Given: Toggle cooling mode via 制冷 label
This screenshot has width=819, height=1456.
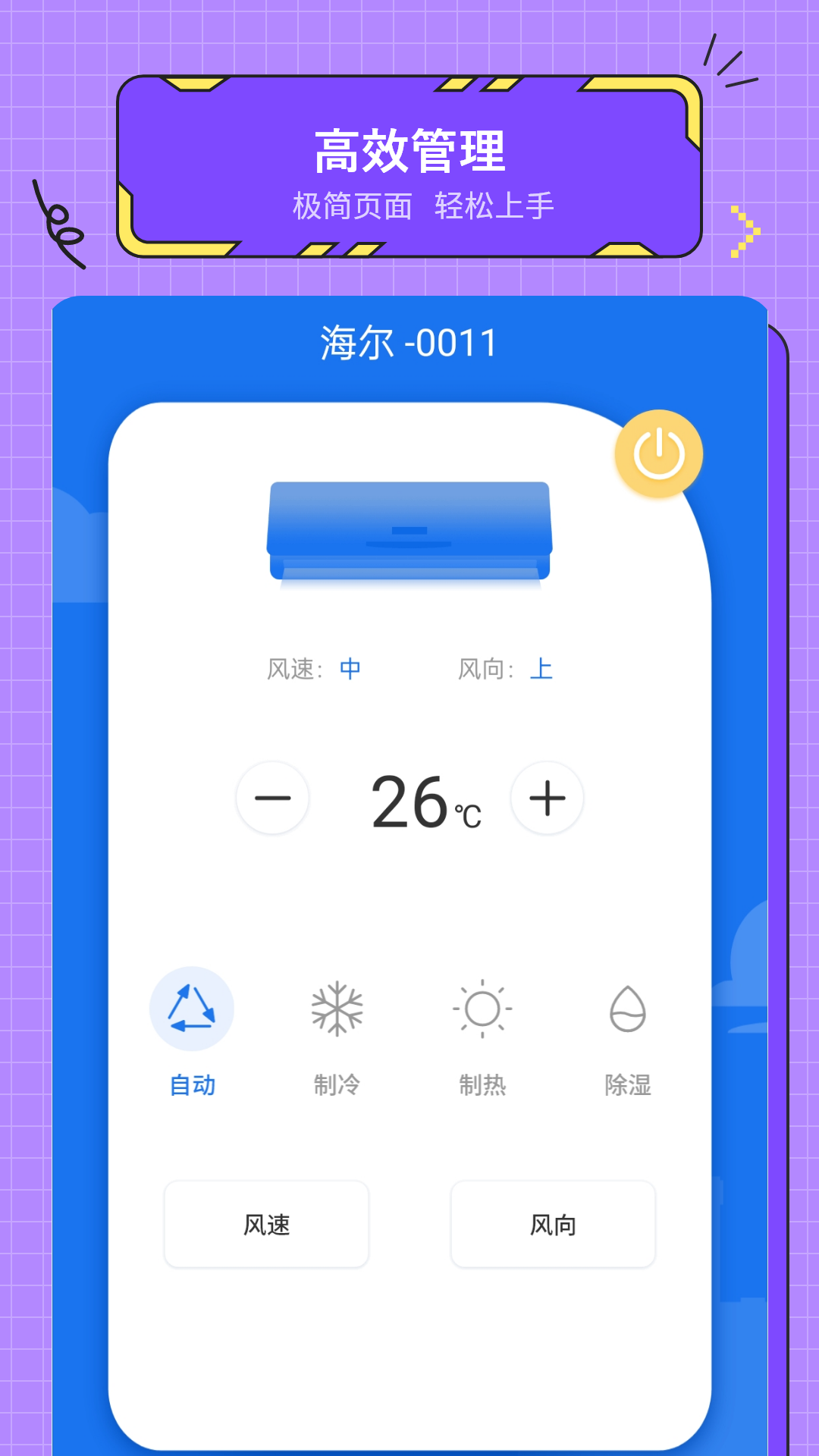Looking at the screenshot, I should 337,1084.
